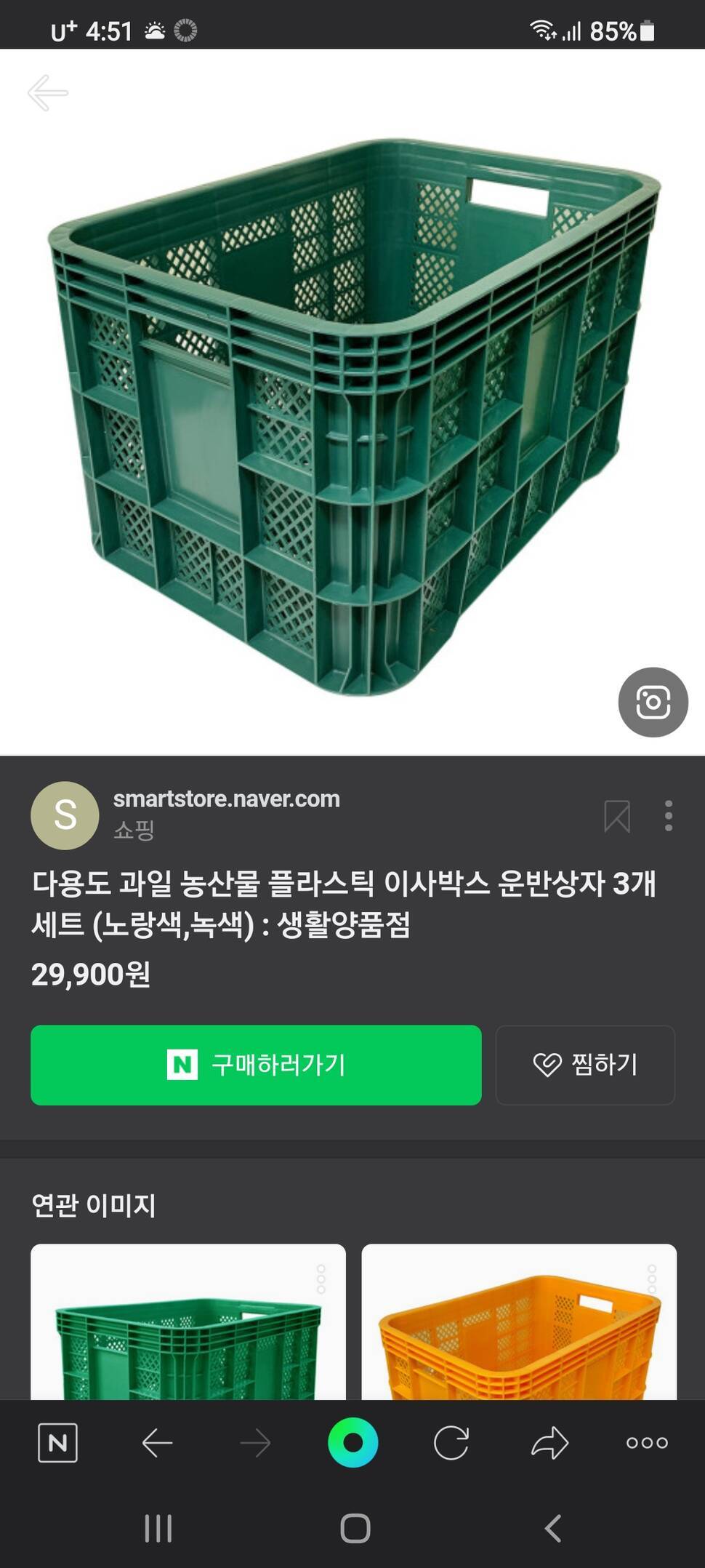Reload the current page

coord(451,1443)
